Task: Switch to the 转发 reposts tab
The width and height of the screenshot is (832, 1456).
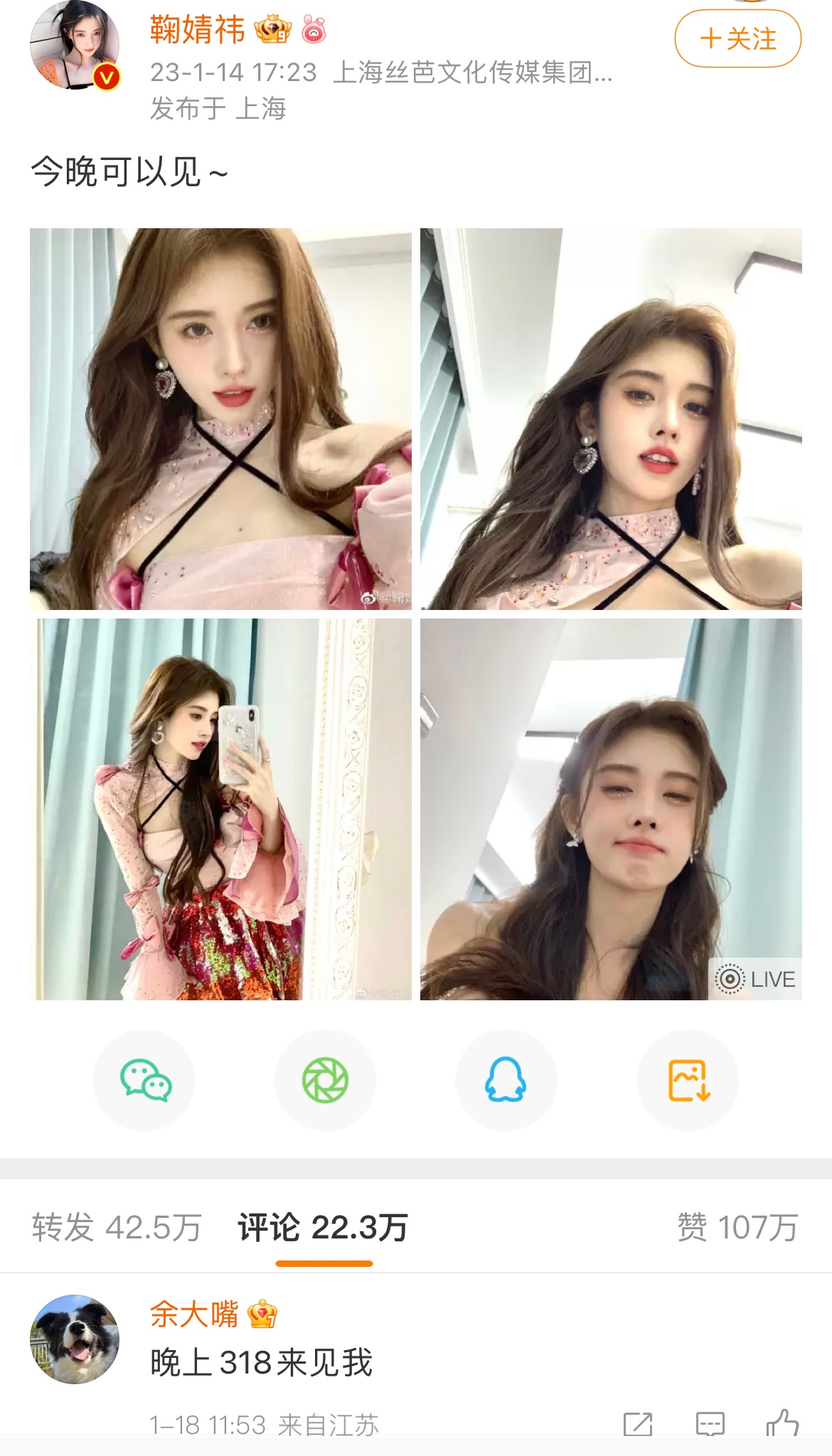Action: point(117,1228)
